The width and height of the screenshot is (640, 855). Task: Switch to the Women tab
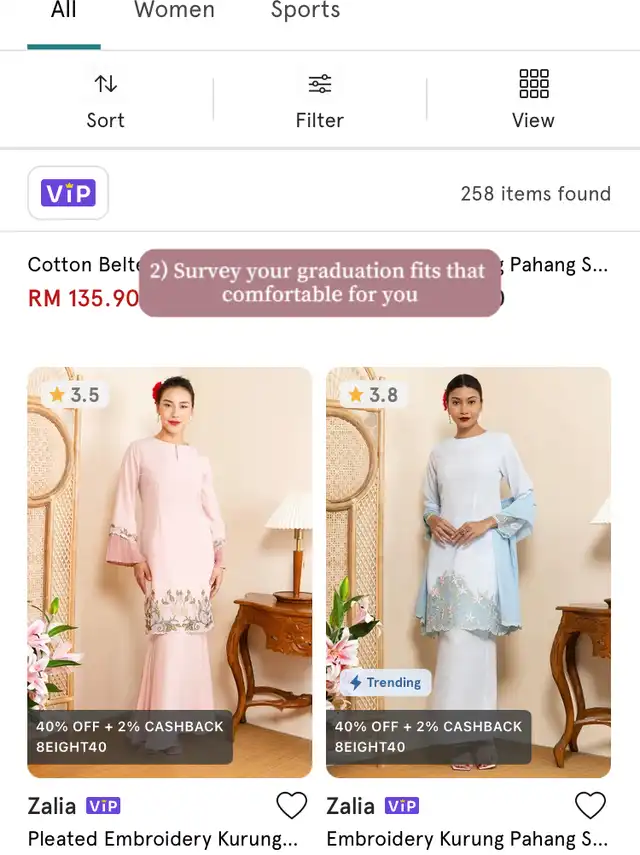coord(174,12)
